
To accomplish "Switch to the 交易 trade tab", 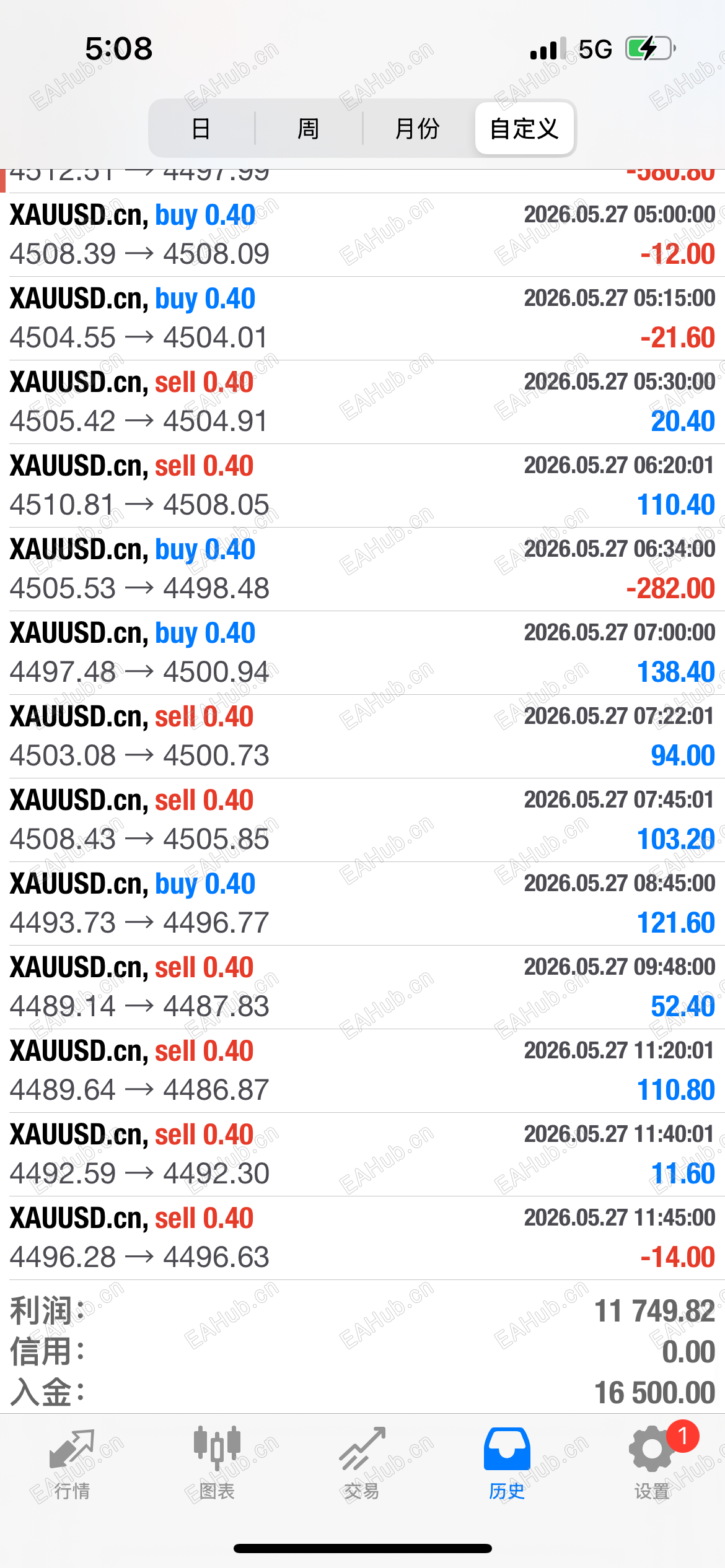I will point(362,1465).
